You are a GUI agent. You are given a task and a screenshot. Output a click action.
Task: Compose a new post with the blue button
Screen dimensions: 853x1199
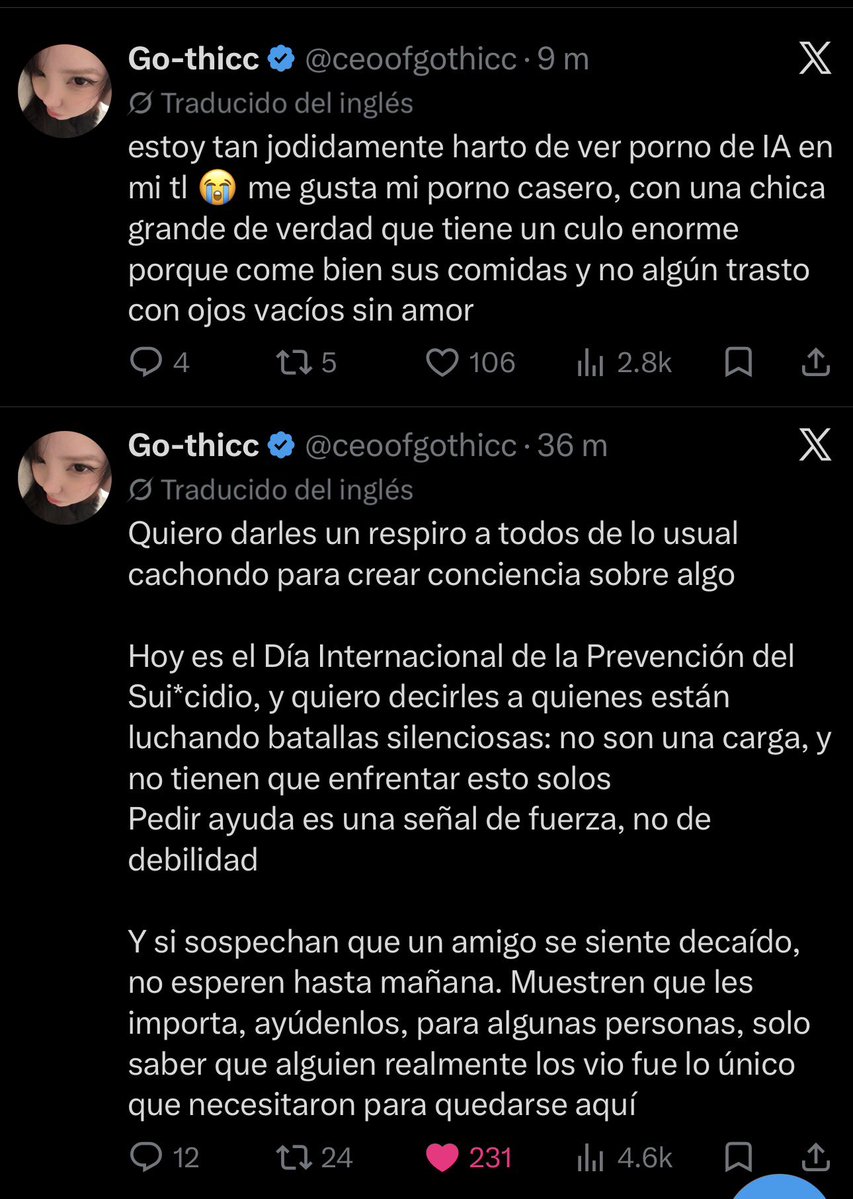tap(780, 1188)
